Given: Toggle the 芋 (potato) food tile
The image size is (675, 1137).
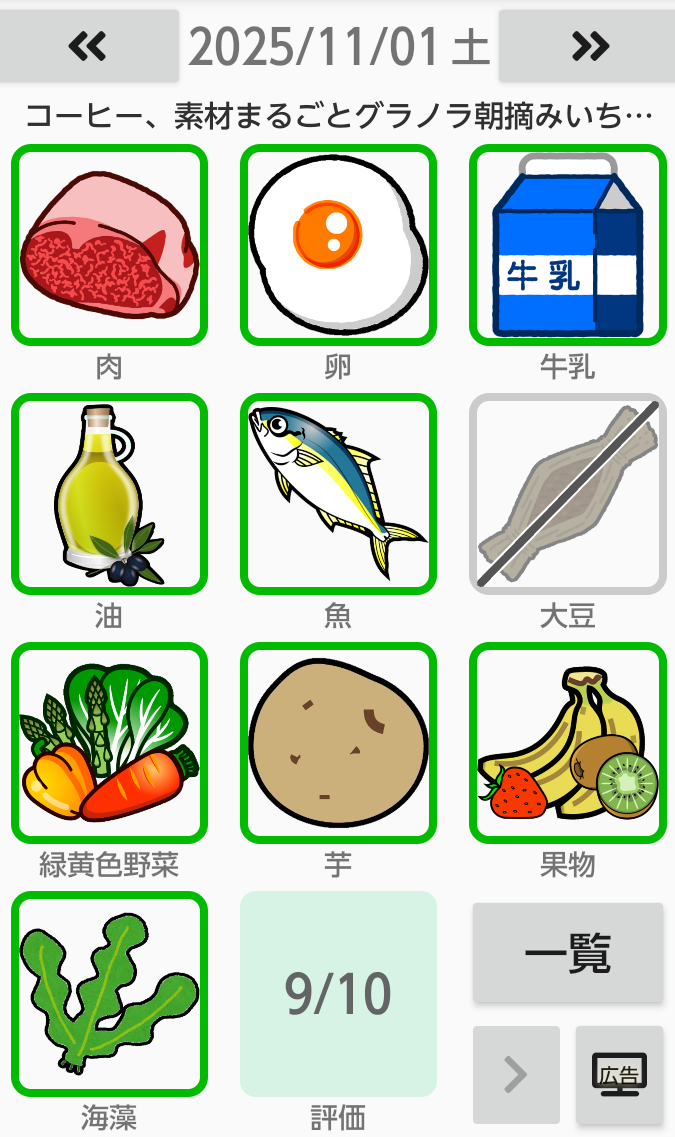Looking at the screenshot, I should (338, 742).
